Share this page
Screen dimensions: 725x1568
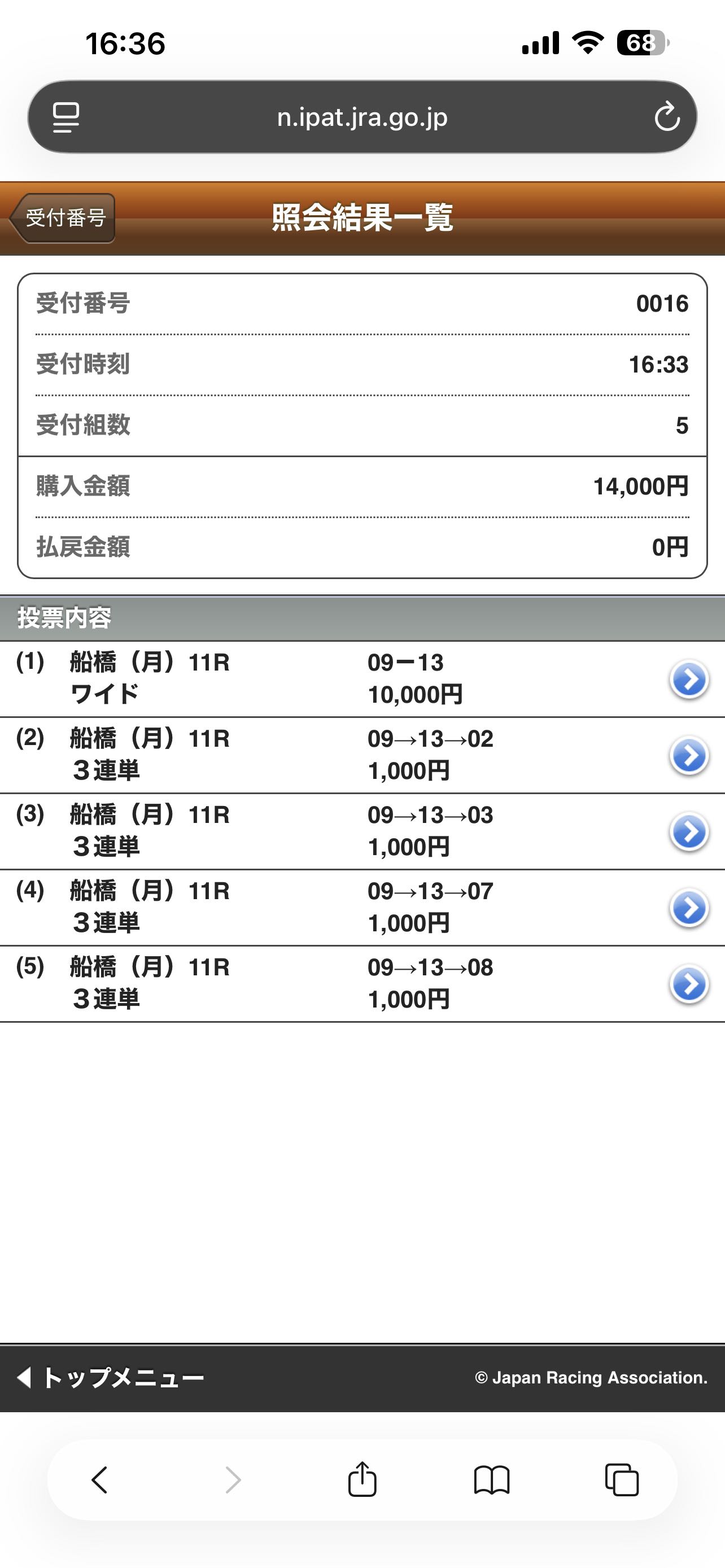[x=362, y=1480]
